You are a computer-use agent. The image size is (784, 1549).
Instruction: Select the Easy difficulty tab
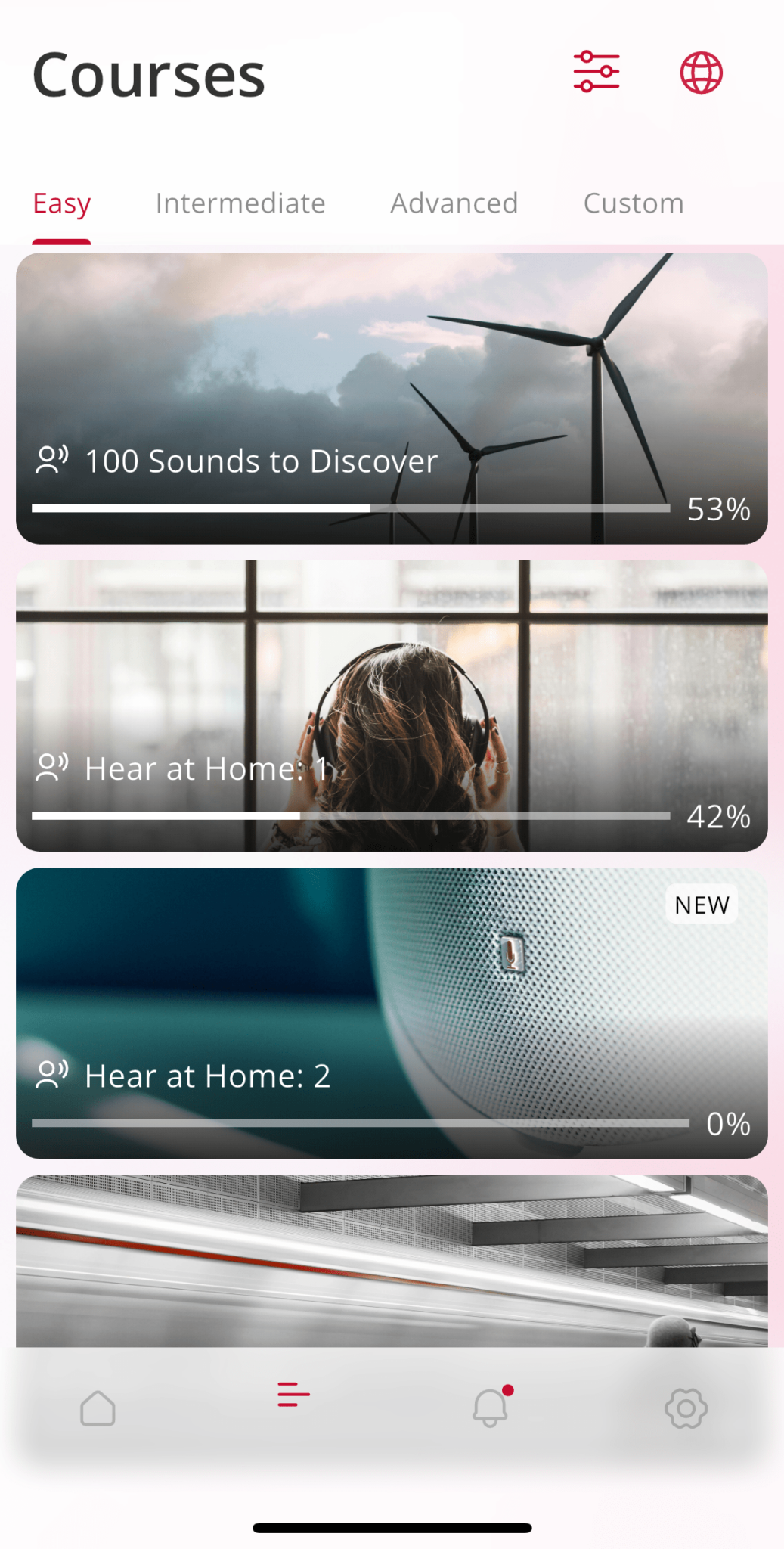click(61, 203)
